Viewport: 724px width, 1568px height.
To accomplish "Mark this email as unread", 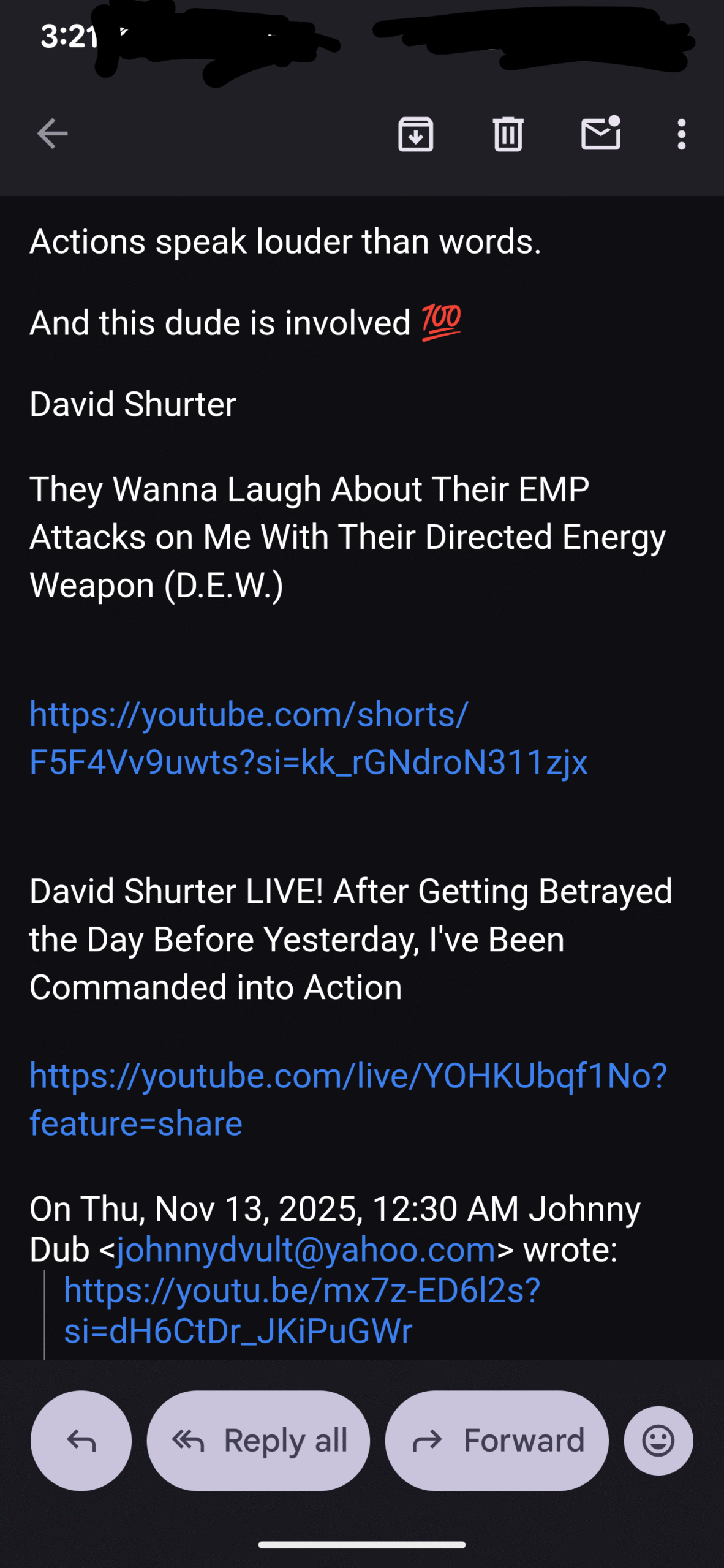I will (x=600, y=134).
